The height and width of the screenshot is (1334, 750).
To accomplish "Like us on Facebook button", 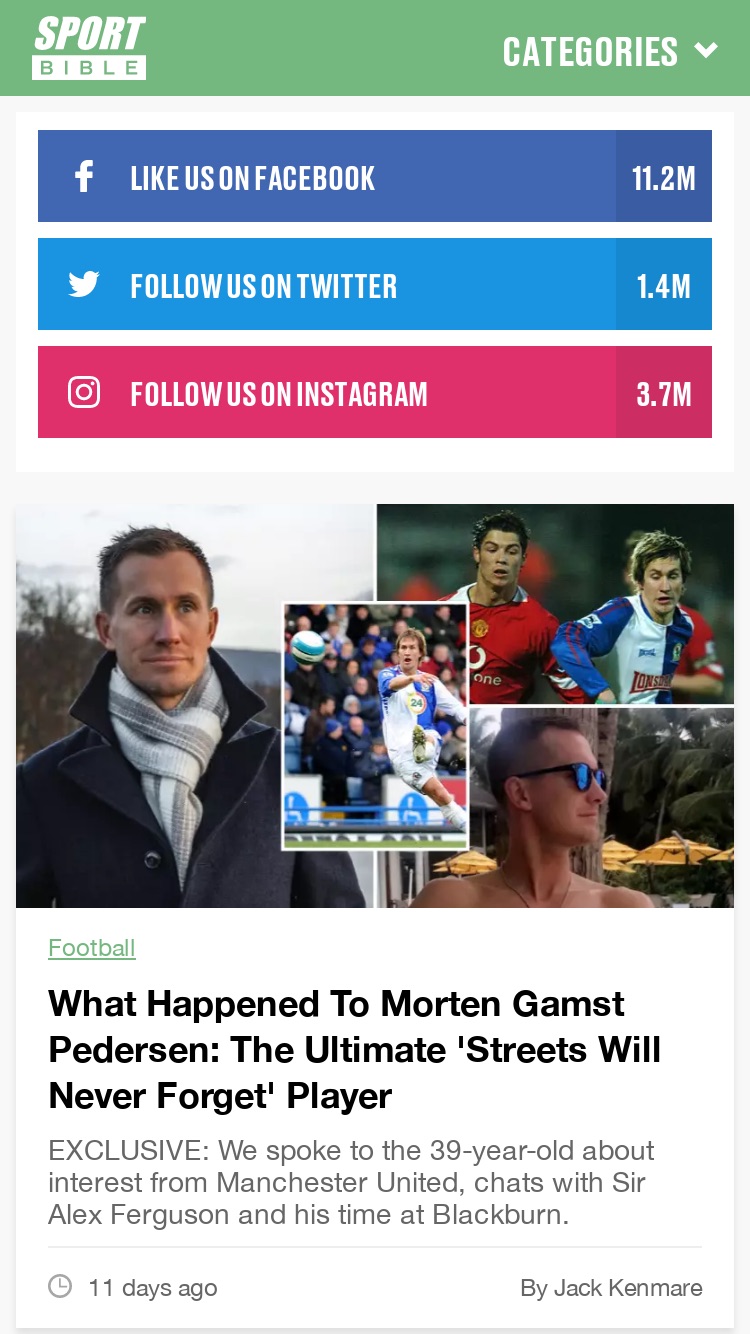I will coord(375,176).
